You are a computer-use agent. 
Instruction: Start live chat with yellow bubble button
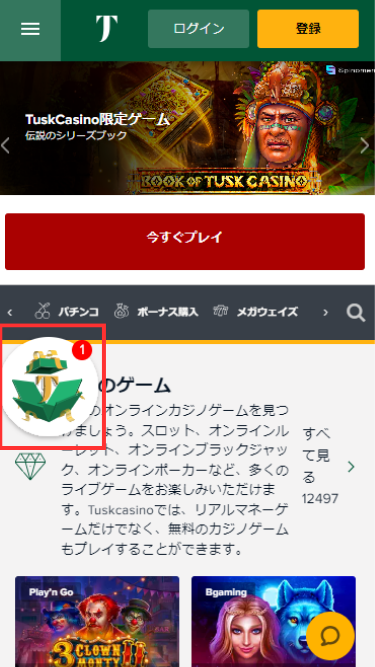(x=330, y=636)
